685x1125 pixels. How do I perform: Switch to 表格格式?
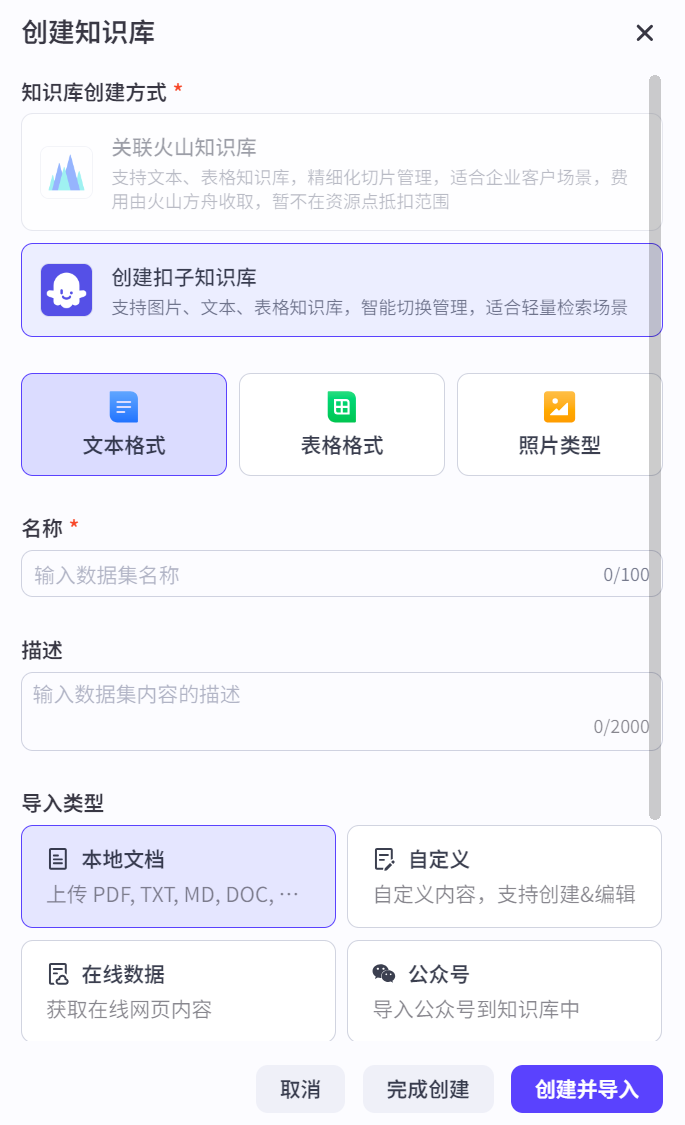(x=342, y=424)
